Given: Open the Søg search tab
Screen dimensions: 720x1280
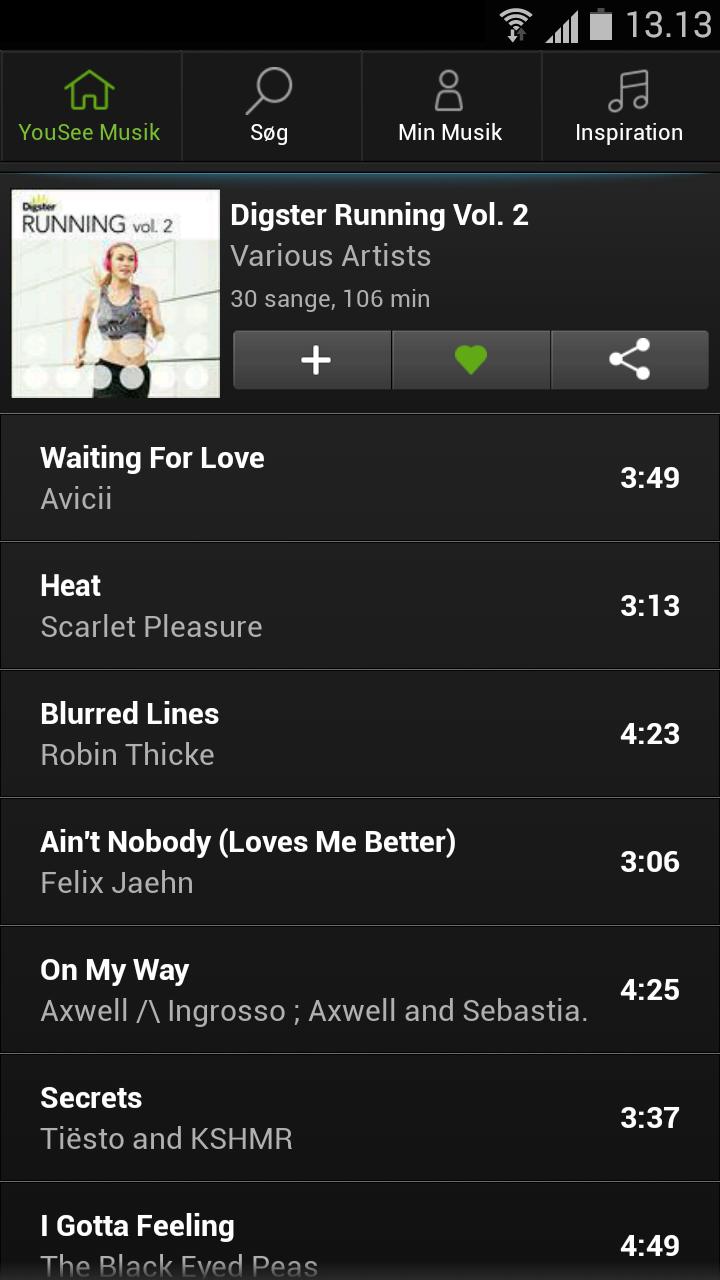Looking at the screenshot, I should [270, 108].
